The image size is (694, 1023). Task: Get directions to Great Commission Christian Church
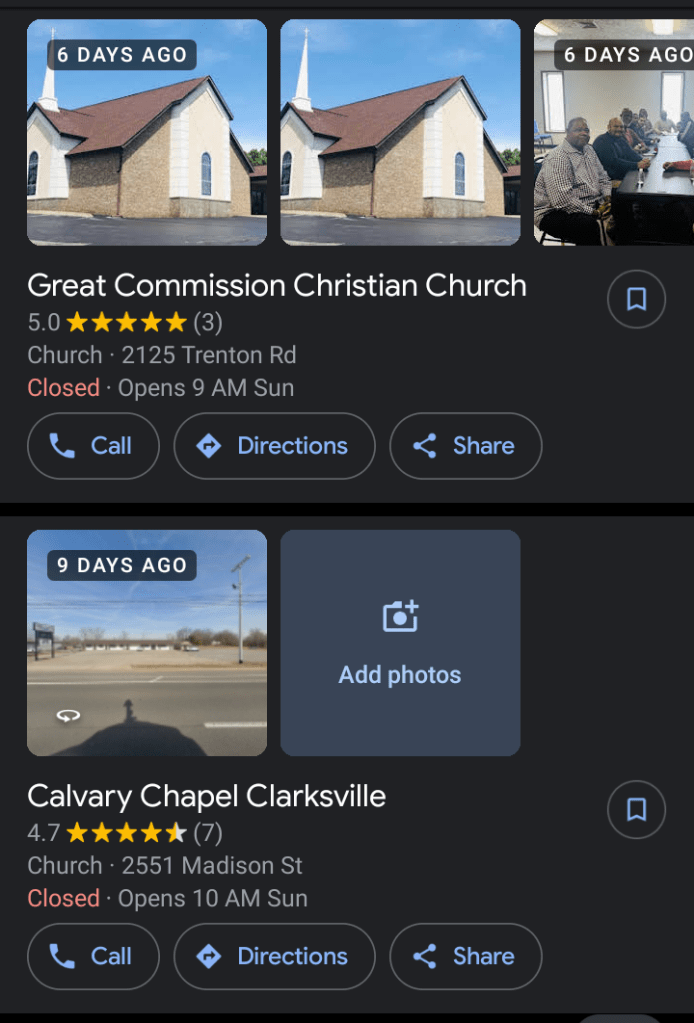click(275, 446)
